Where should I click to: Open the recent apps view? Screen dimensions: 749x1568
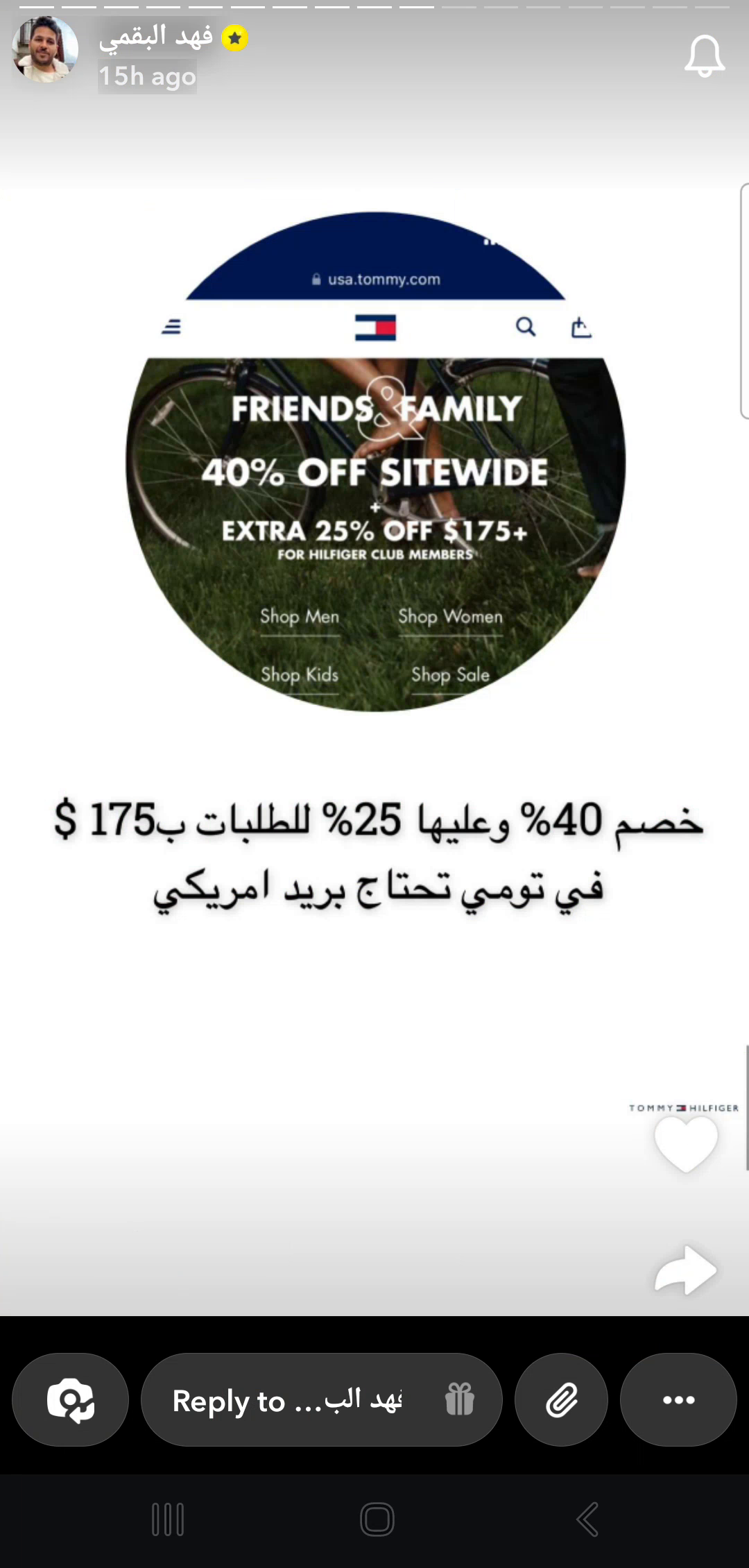(x=168, y=1519)
